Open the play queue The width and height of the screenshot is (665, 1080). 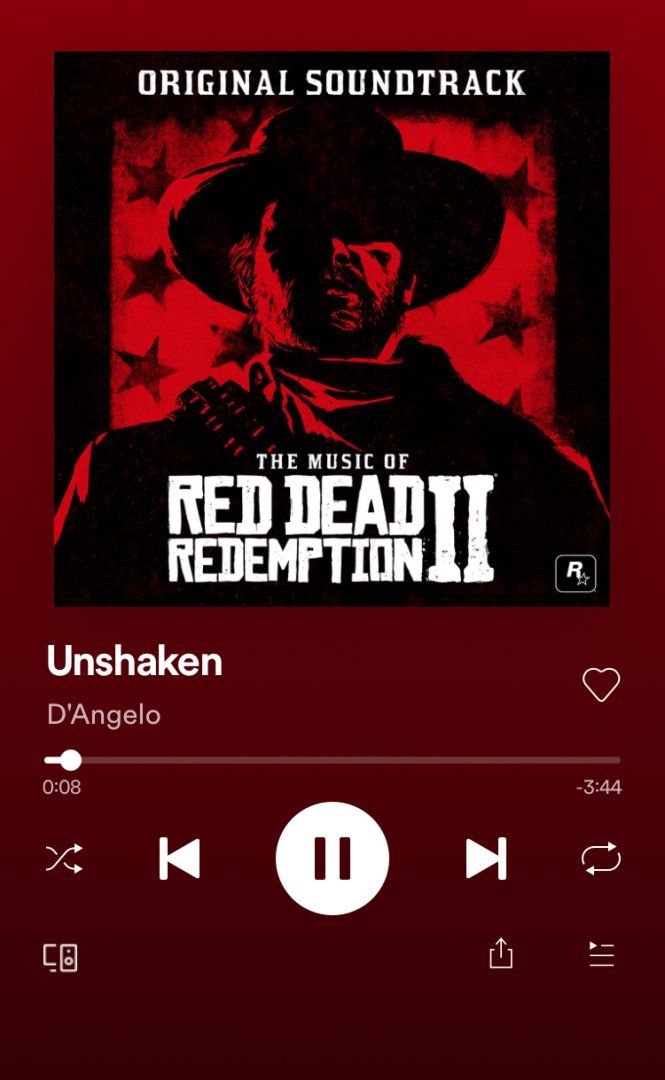601,954
